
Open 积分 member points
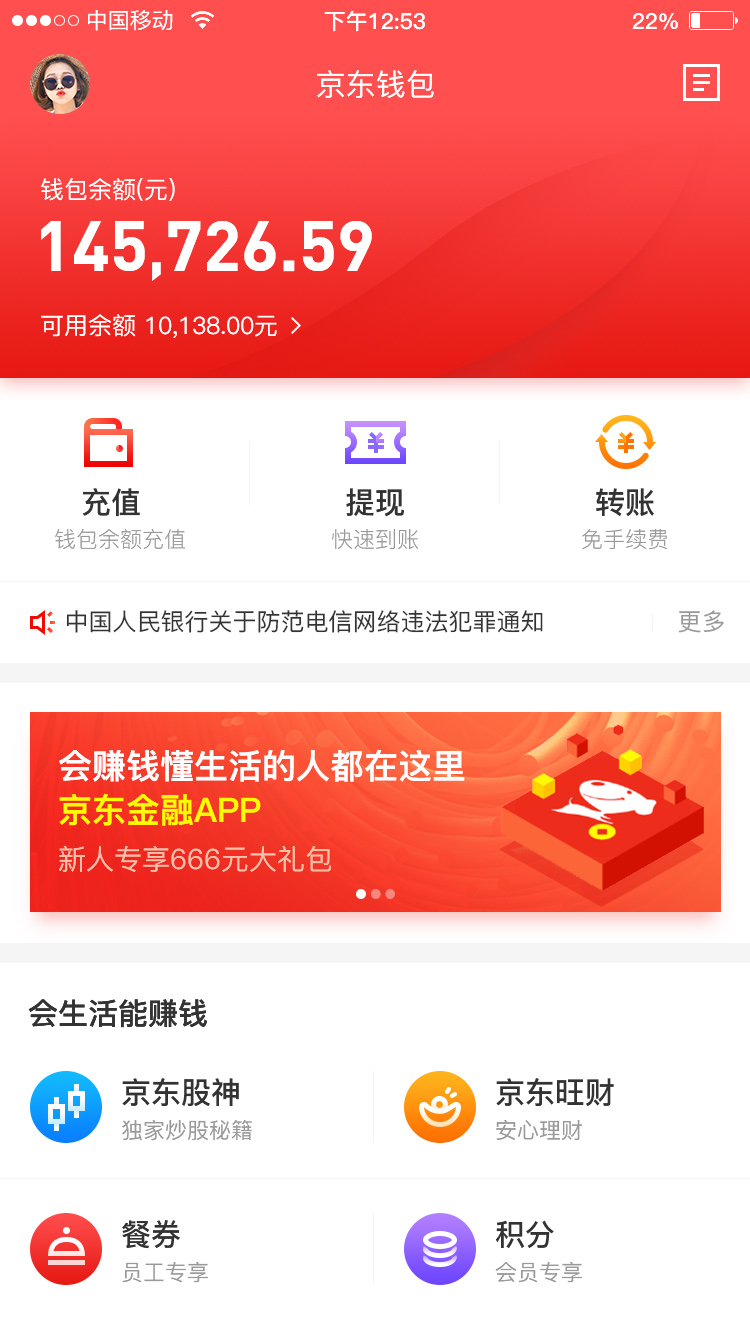(562, 1249)
